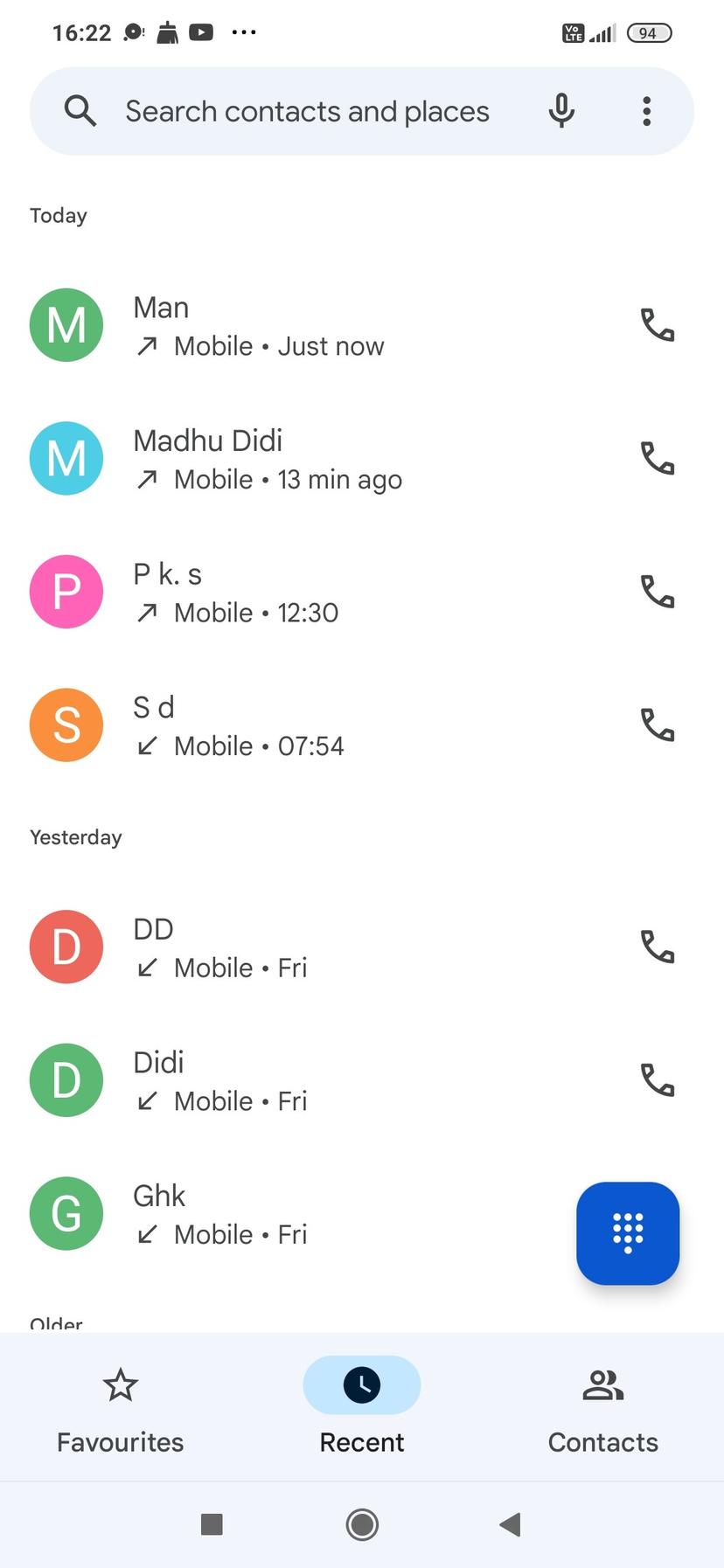The height and width of the screenshot is (1568, 724).
Task: Expand the Man call log entry
Action: 306,326
